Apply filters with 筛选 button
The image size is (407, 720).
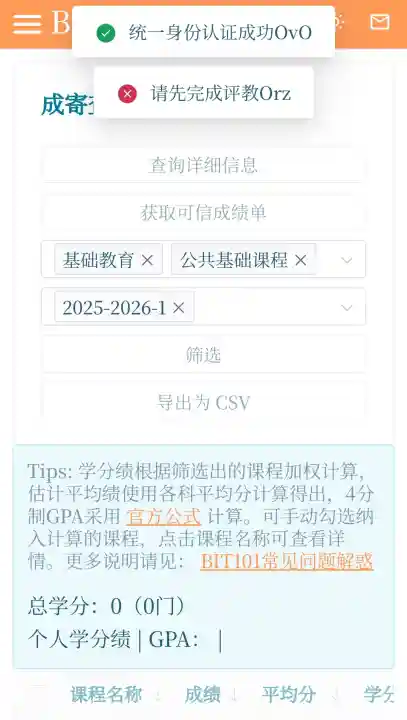click(204, 354)
